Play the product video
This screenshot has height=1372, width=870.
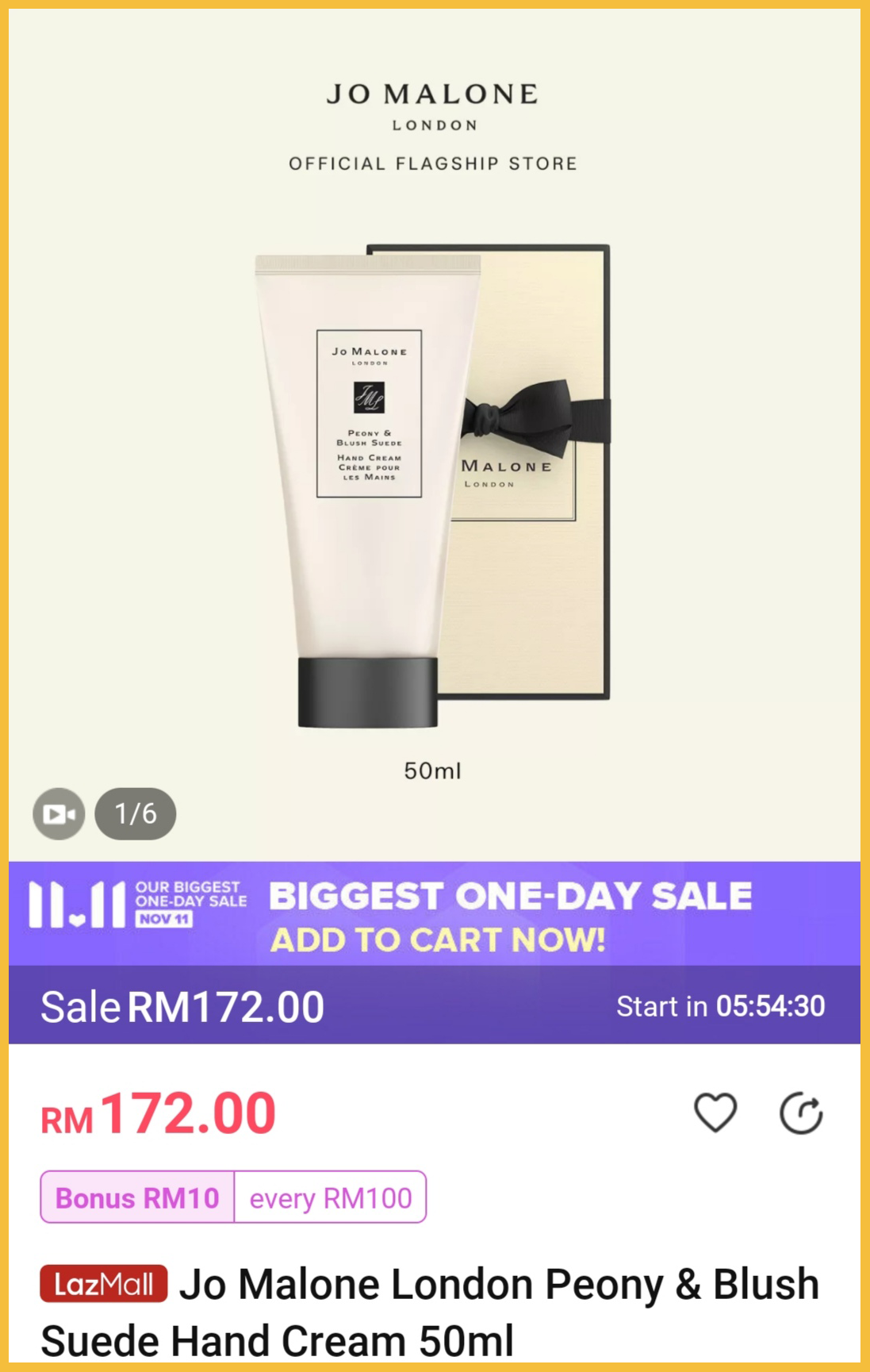pyautogui.click(x=59, y=814)
